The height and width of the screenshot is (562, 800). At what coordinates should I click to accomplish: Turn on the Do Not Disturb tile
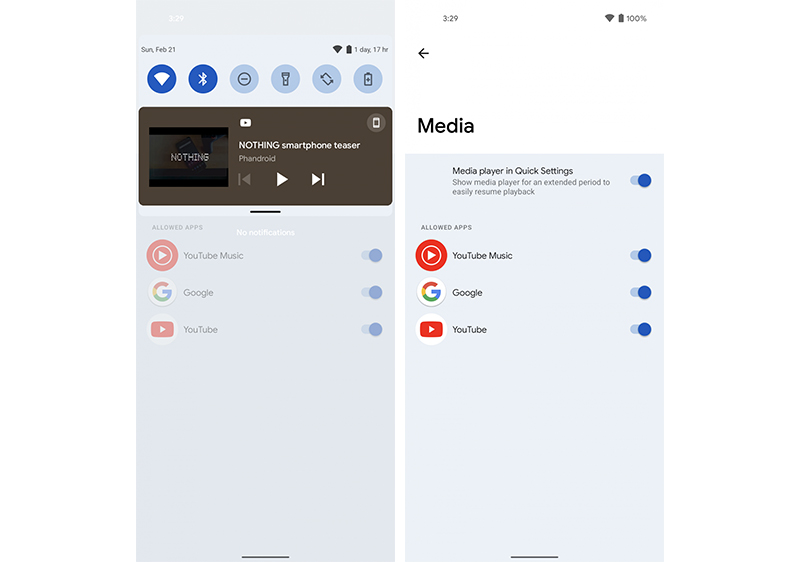tap(244, 79)
